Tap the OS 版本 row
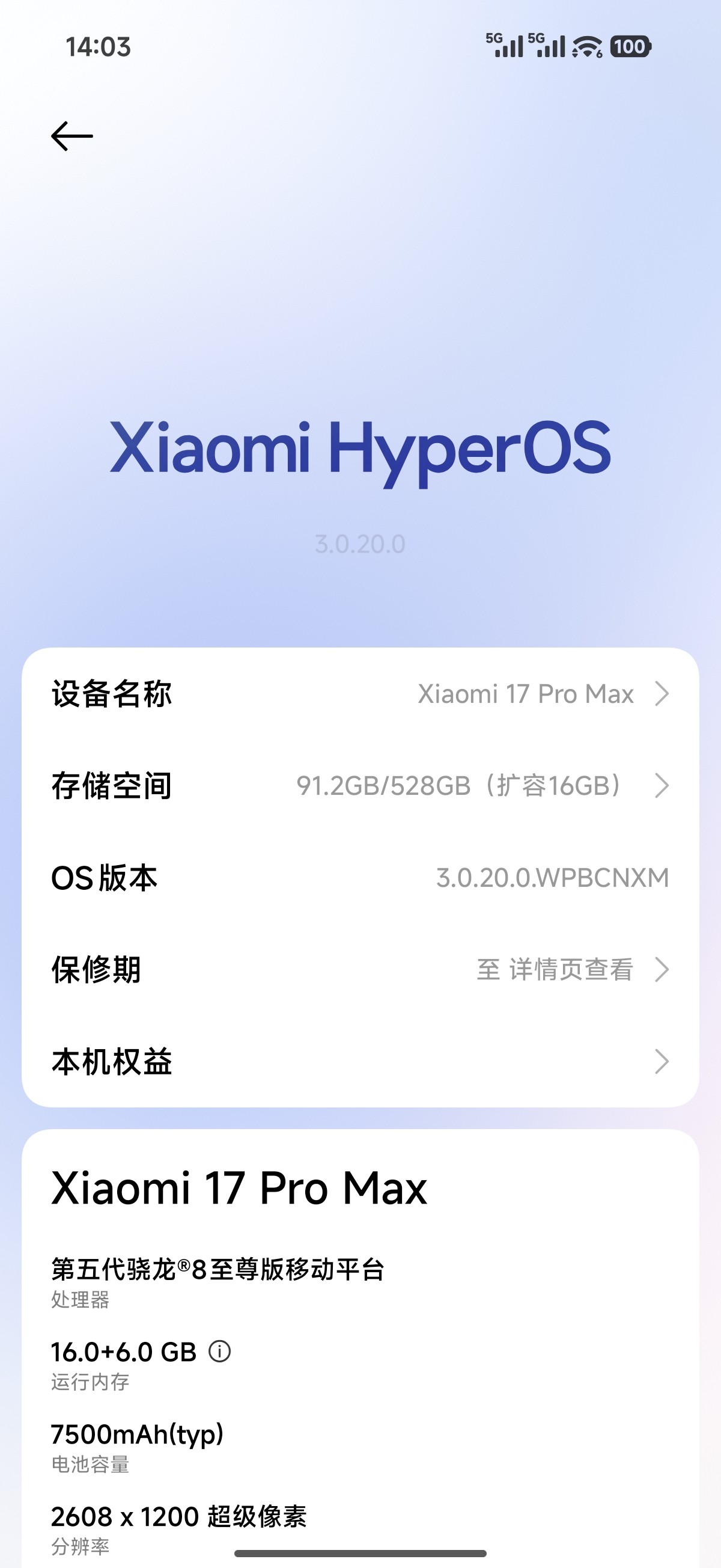The width and height of the screenshot is (721, 1568). coord(360,878)
